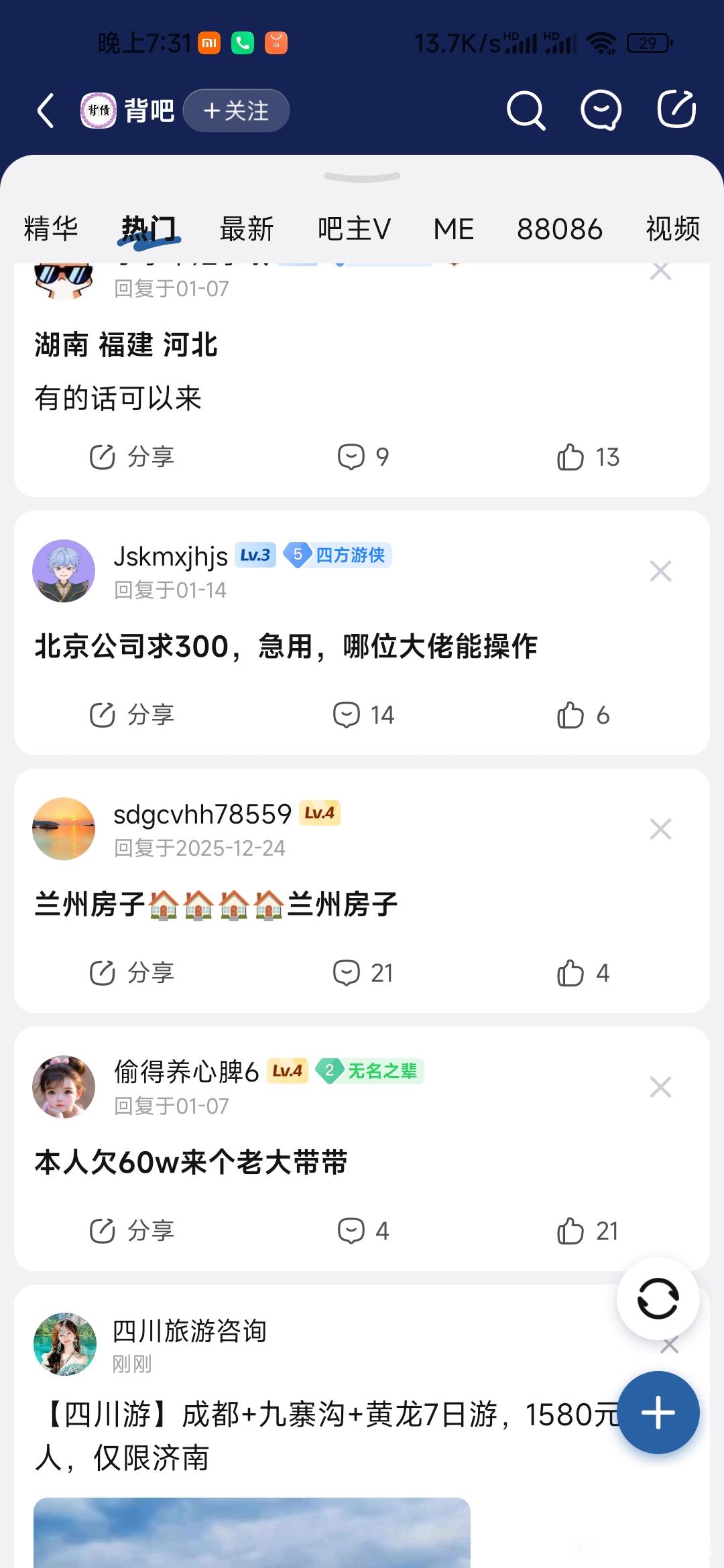Viewport: 724px width, 1568px height.
Task: Go back from the 背吧 page
Action: pos(46,111)
